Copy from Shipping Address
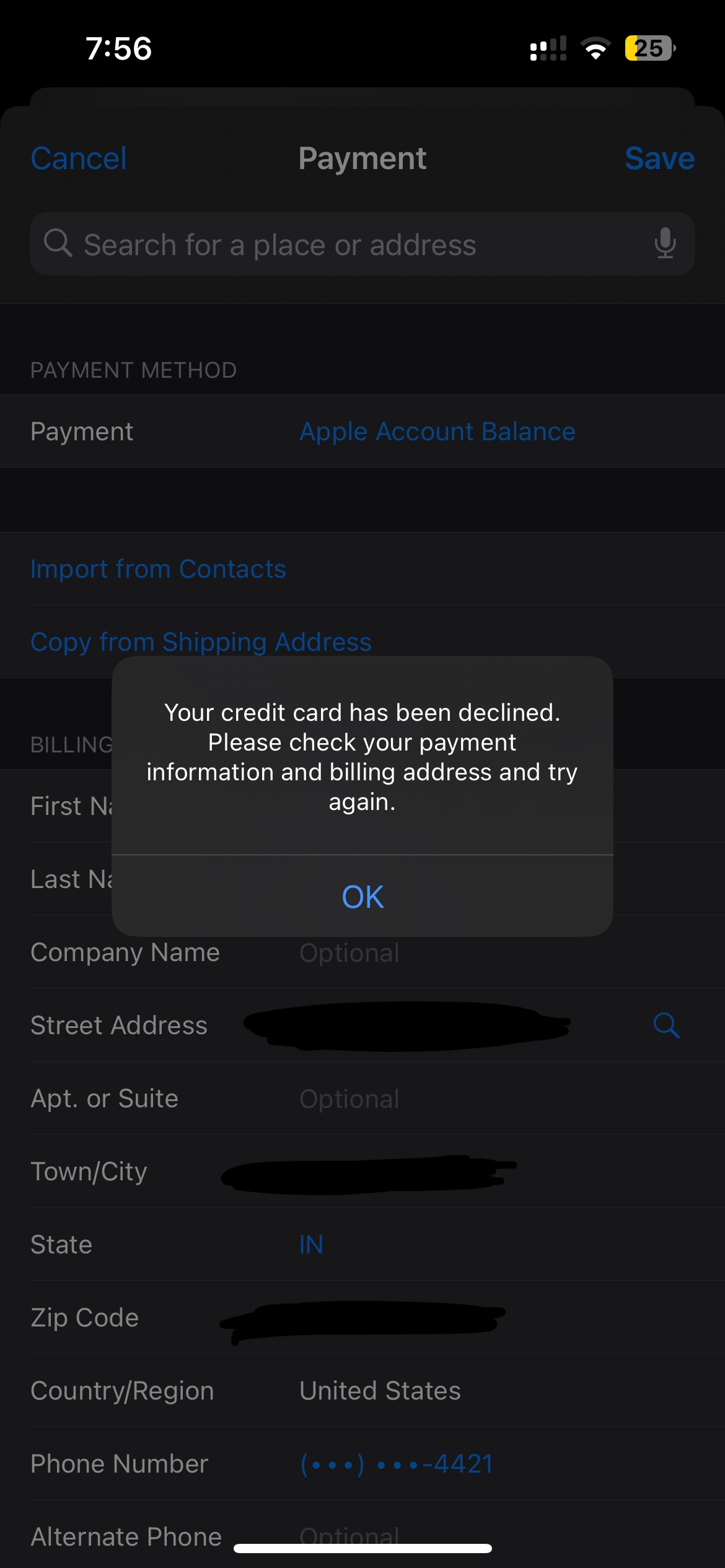 201,642
